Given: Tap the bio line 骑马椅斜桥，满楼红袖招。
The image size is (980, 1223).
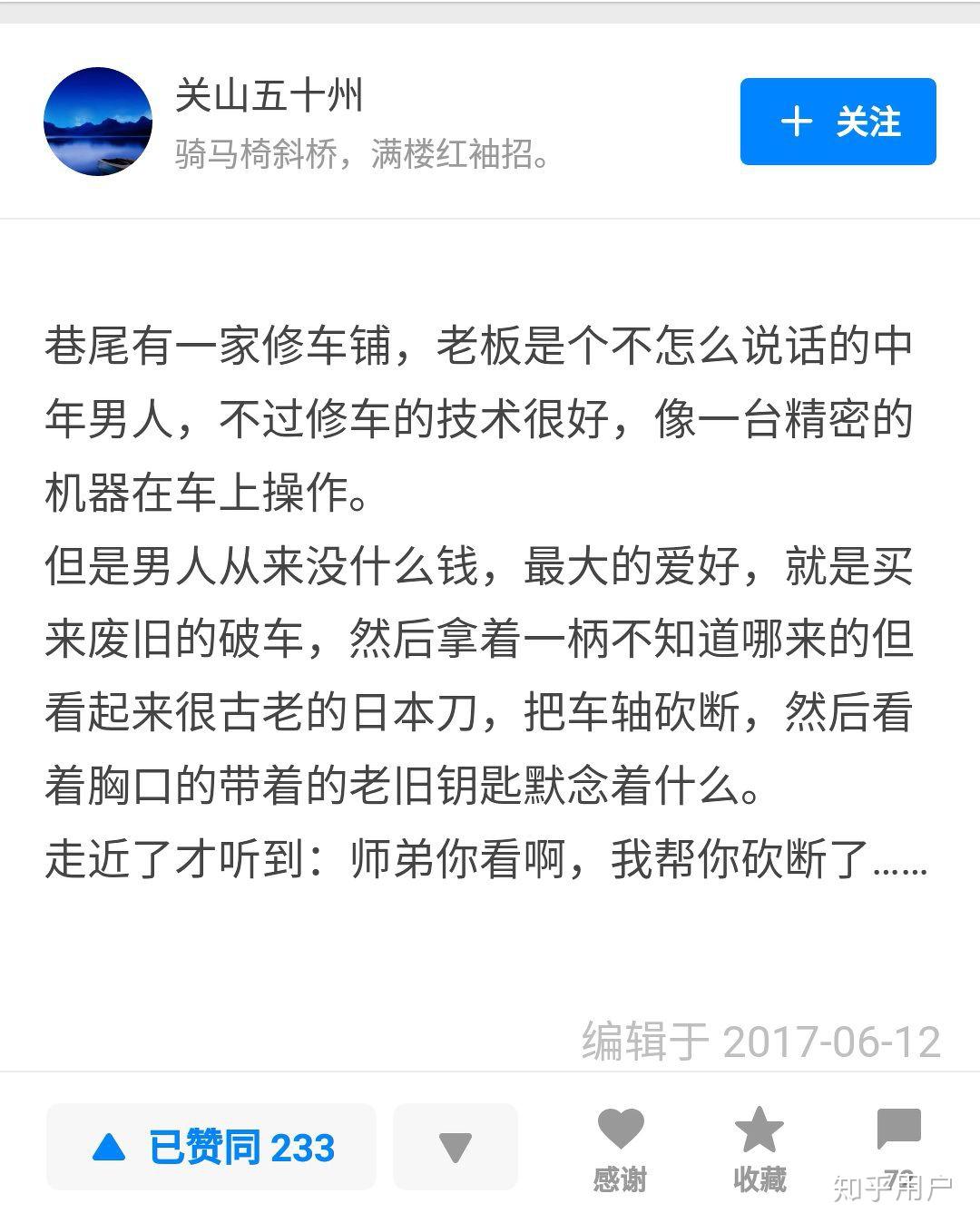Looking at the screenshot, I should click(361, 157).
